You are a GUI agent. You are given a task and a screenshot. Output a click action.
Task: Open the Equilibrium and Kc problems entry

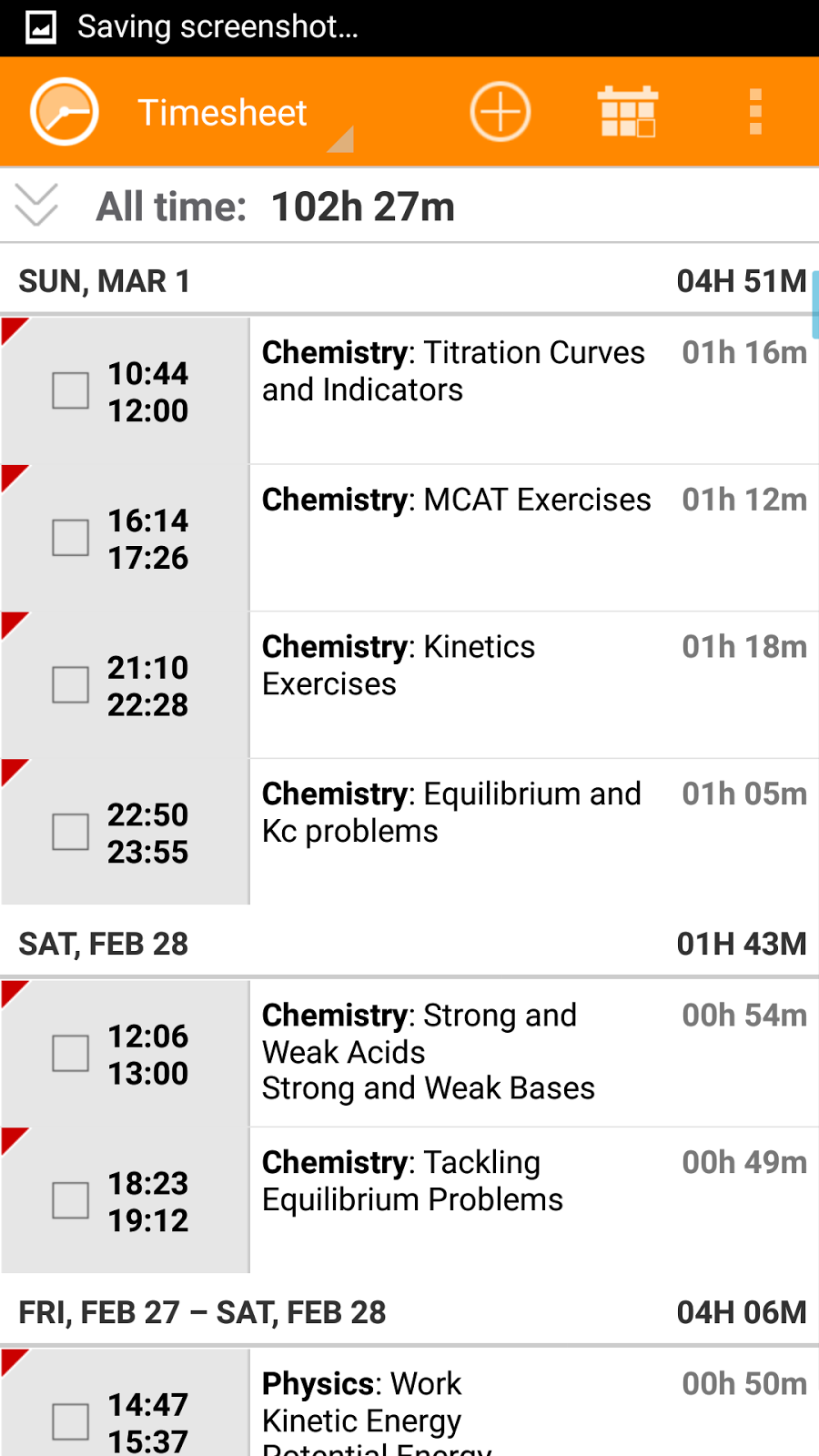(x=534, y=832)
